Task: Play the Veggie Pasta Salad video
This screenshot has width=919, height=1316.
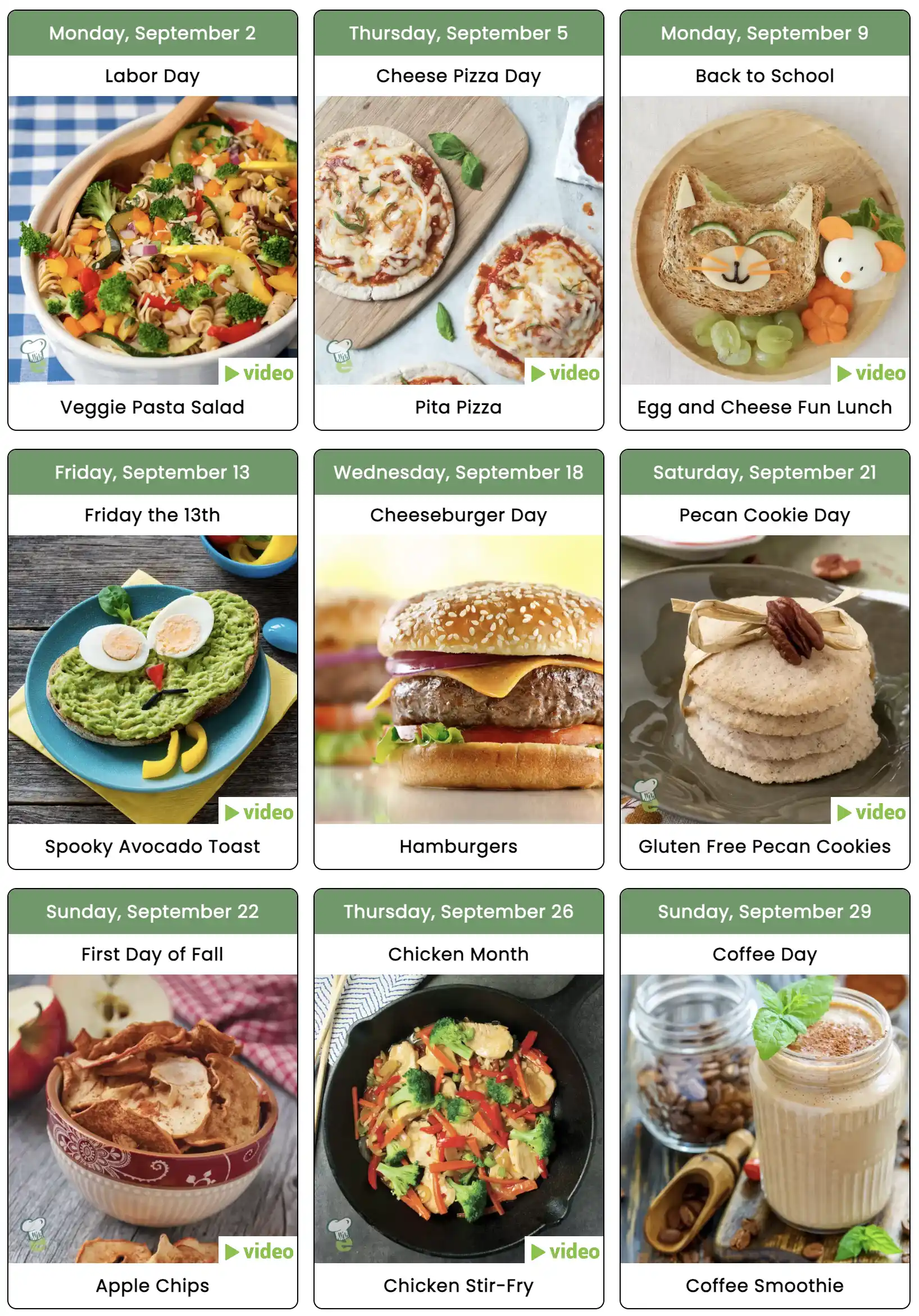Action: click(258, 373)
